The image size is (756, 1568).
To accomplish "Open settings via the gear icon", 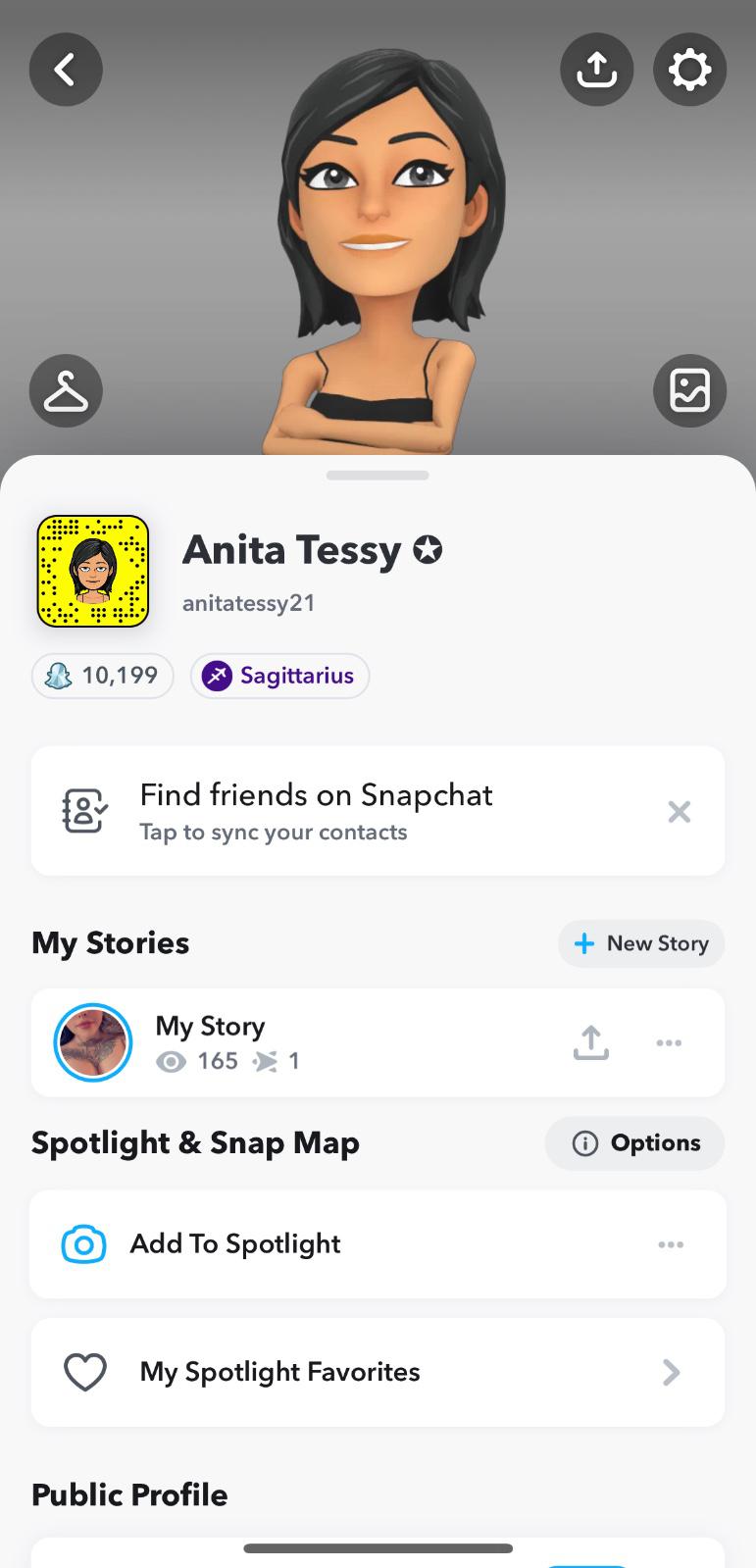I will coord(689,70).
